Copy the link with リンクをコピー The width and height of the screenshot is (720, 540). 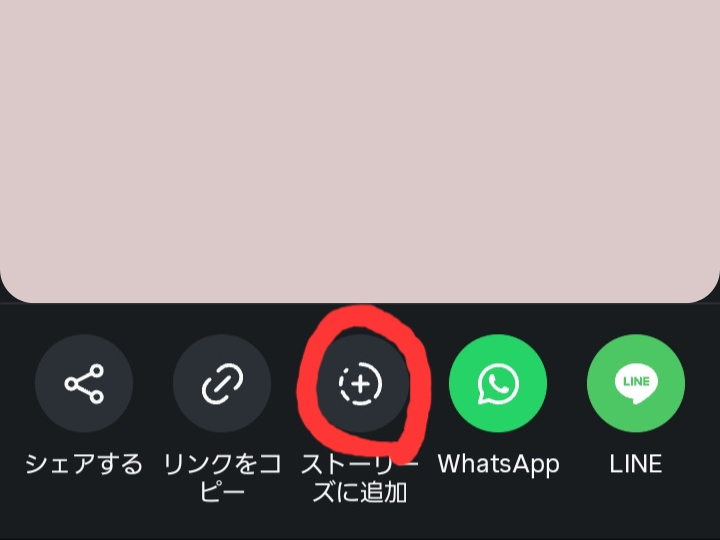[222, 383]
